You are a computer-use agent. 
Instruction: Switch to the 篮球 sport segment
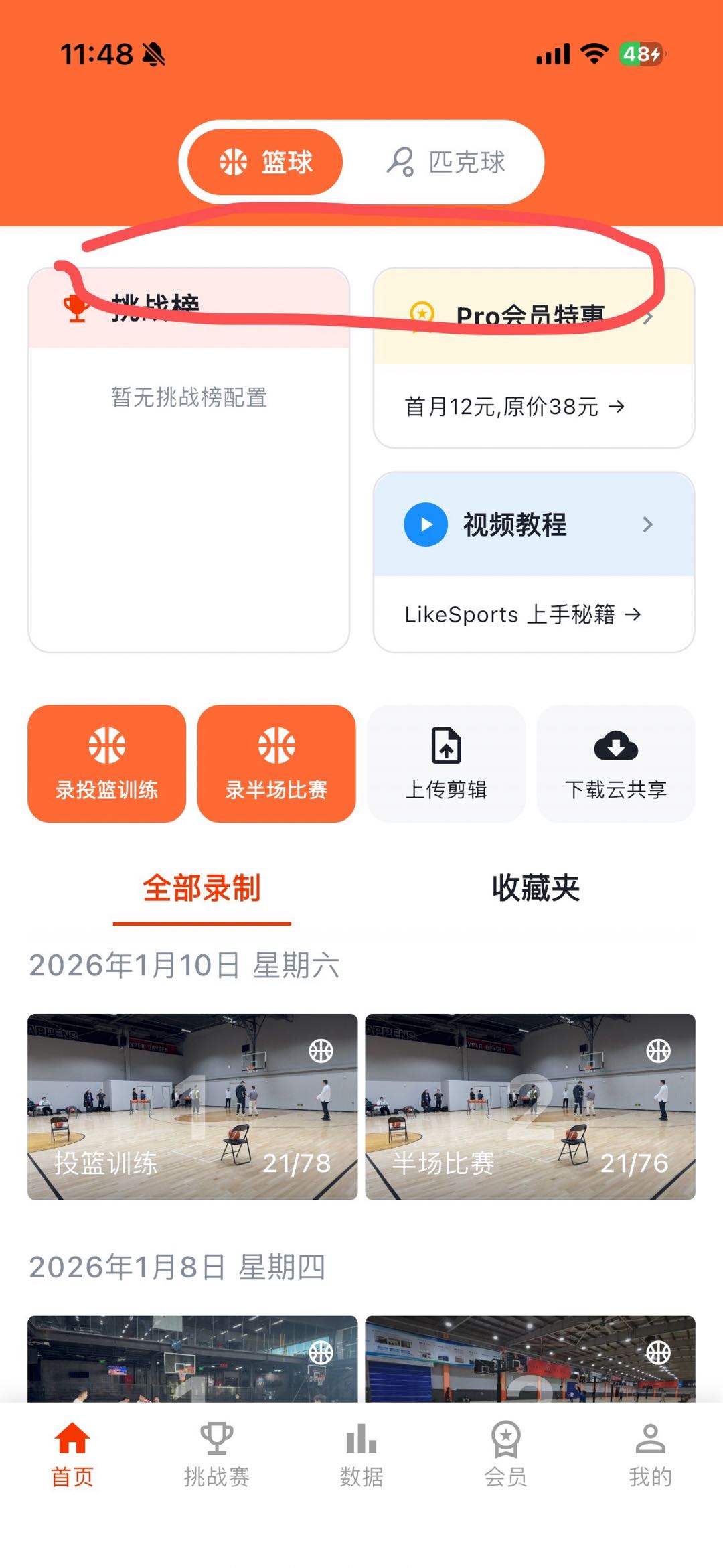[x=265, y=162]
